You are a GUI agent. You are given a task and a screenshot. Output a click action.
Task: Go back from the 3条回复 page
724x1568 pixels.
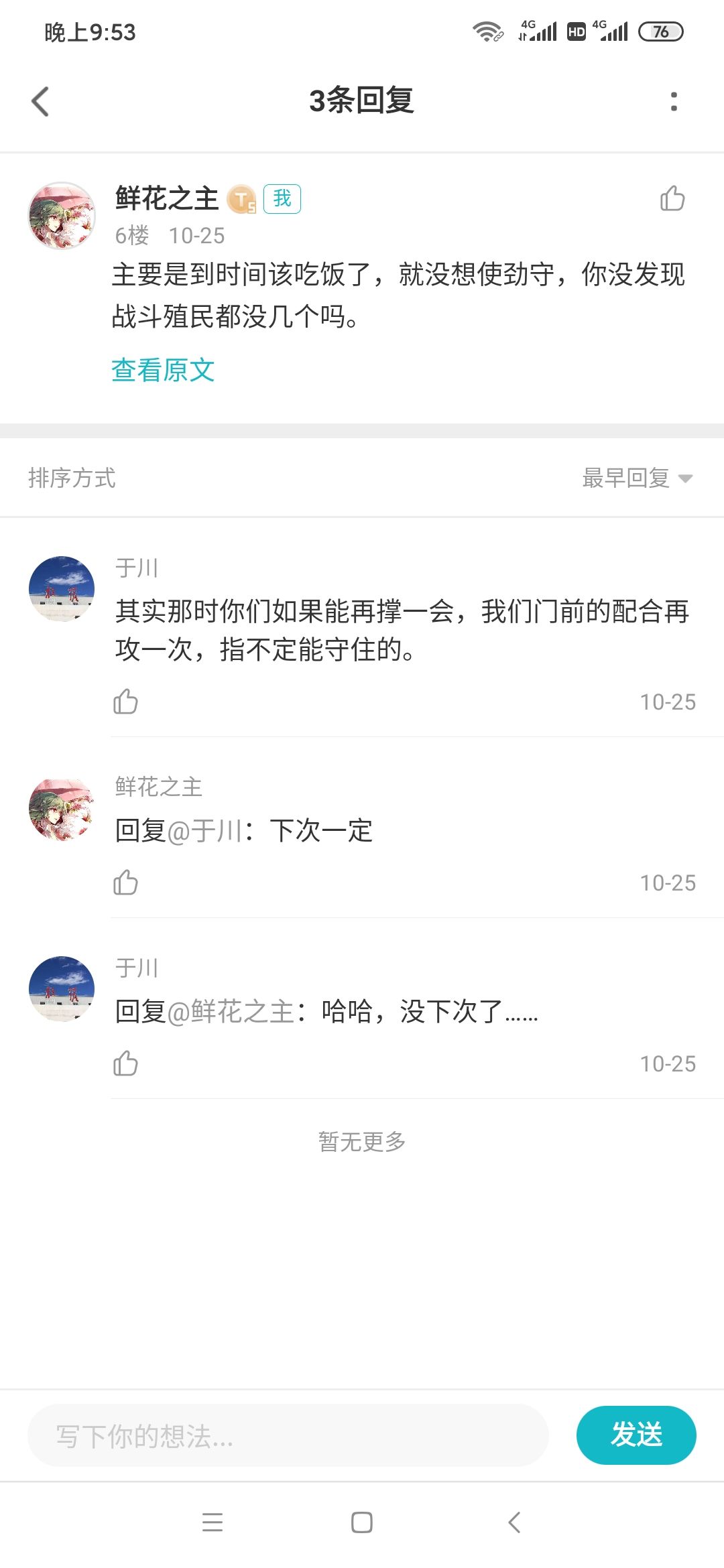coord(40,102)
